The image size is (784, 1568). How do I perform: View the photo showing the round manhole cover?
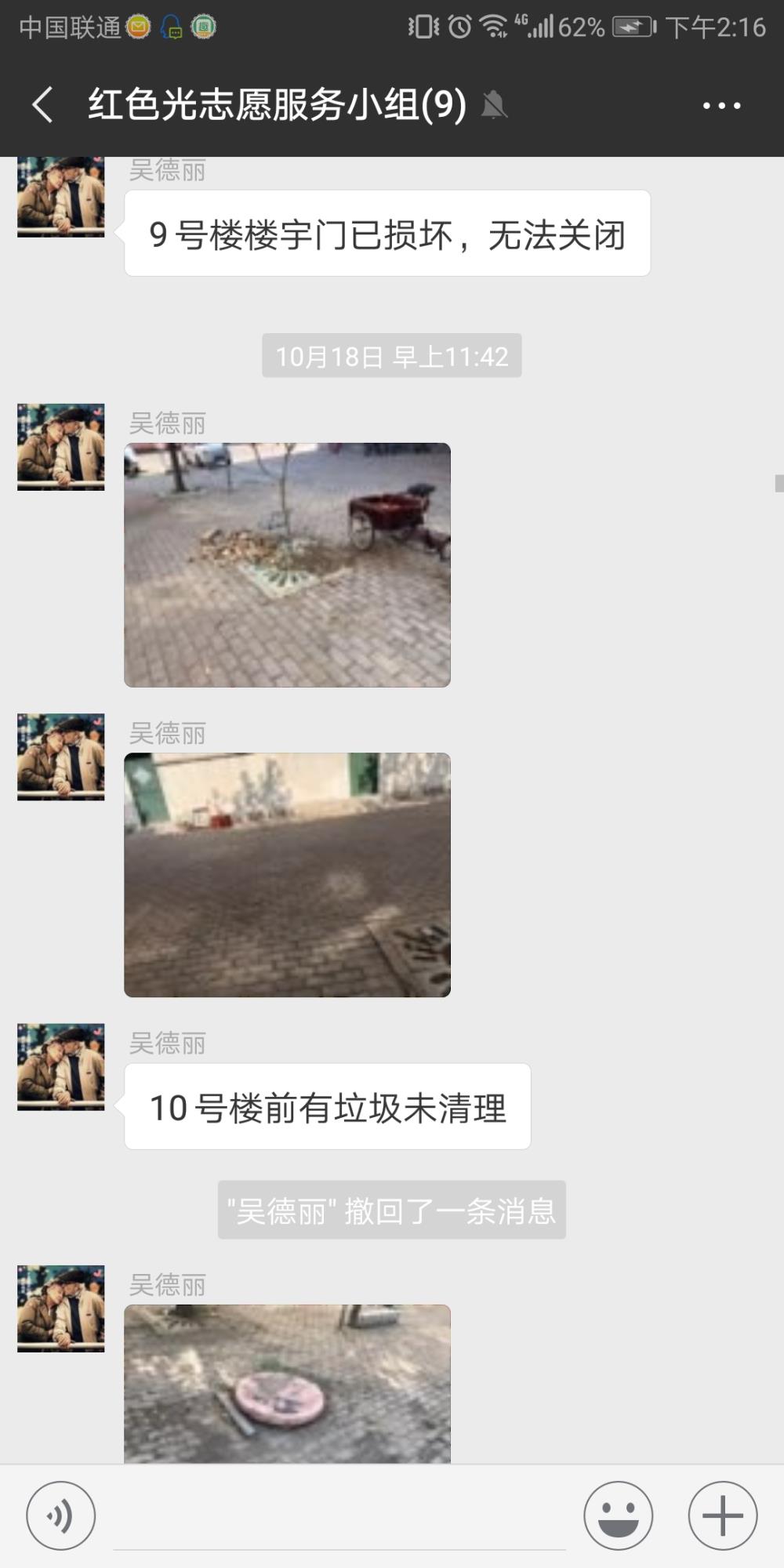288,1383
